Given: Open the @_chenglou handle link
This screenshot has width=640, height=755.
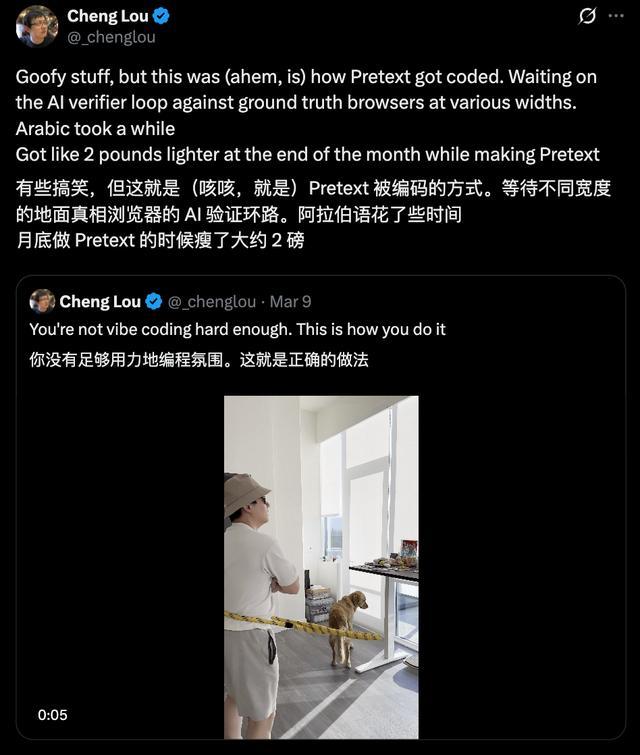Looking at the screenshot, I should (111, 37).
